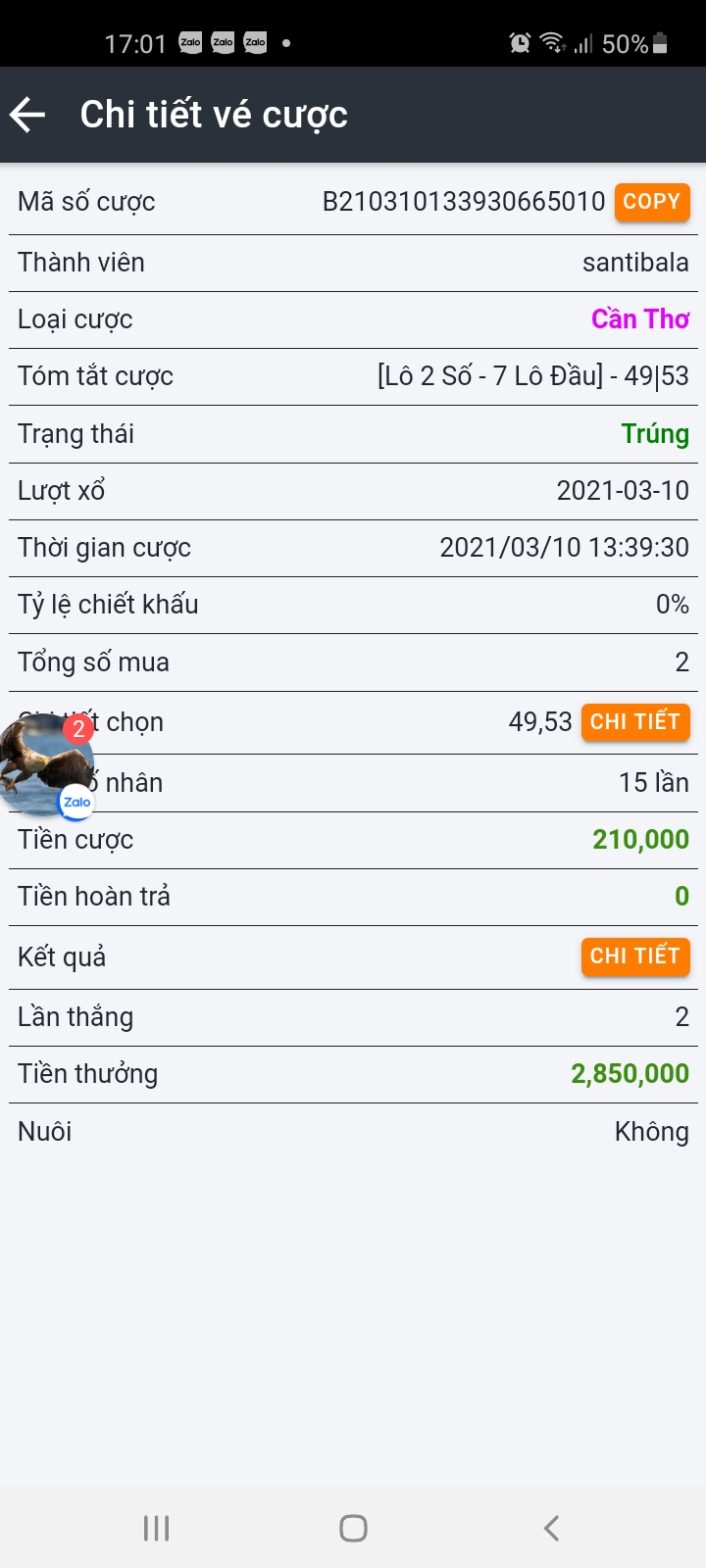Go to the device home screen
This screenshot has width=706, height=1568.
click(x=353, y=1528)
